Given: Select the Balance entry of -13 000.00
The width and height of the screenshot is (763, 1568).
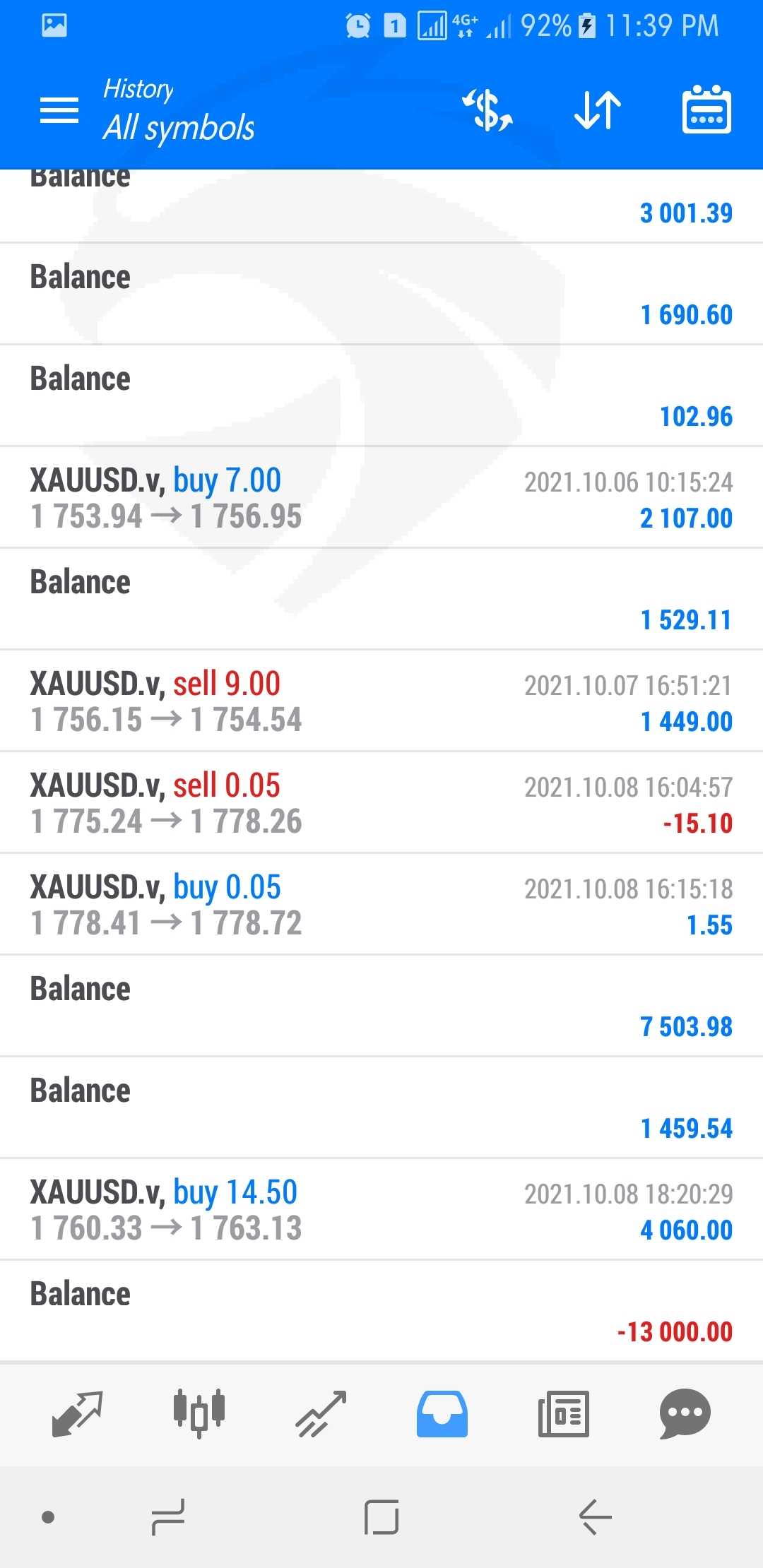Looking at the screenshot, I should [381, 1312].
